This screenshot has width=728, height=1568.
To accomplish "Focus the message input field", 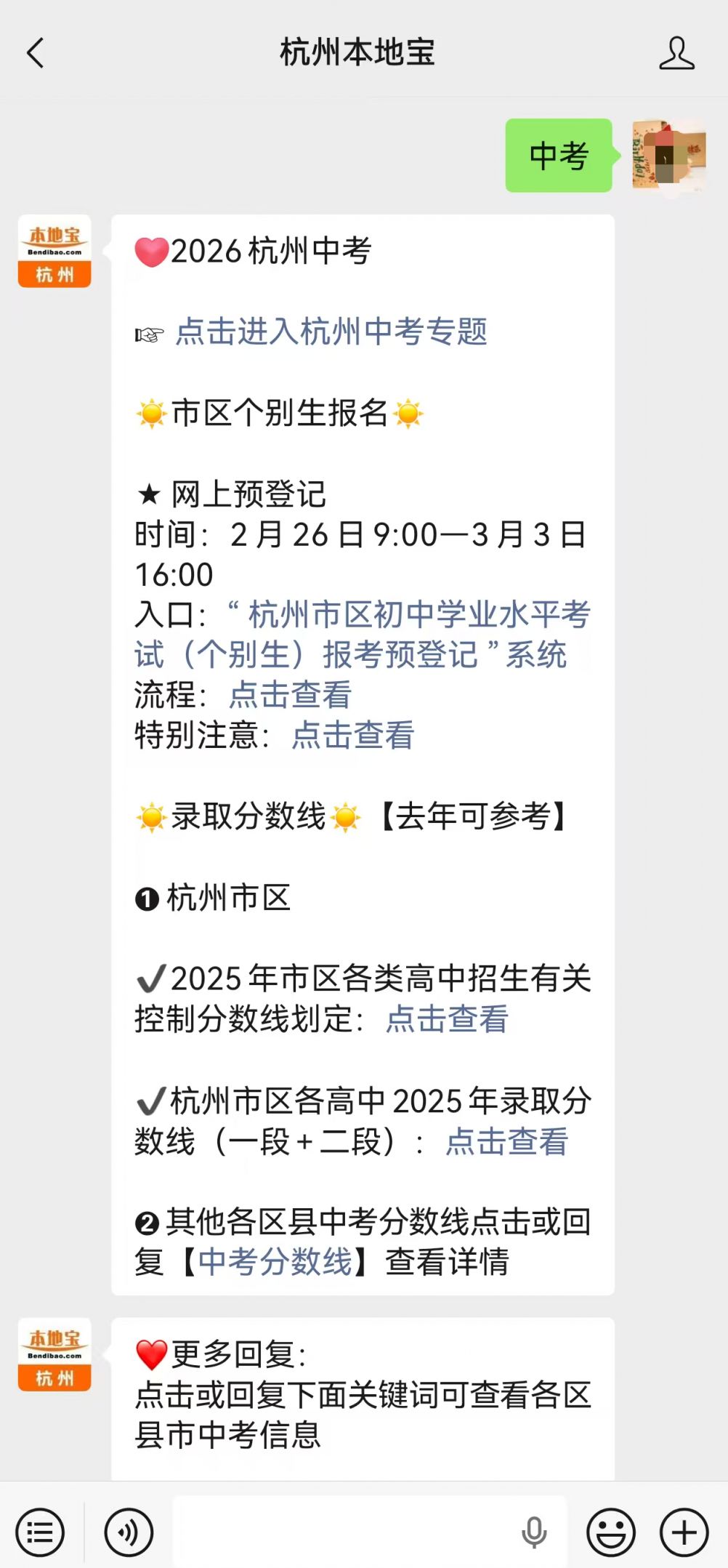I will [x=341, y=1532].
